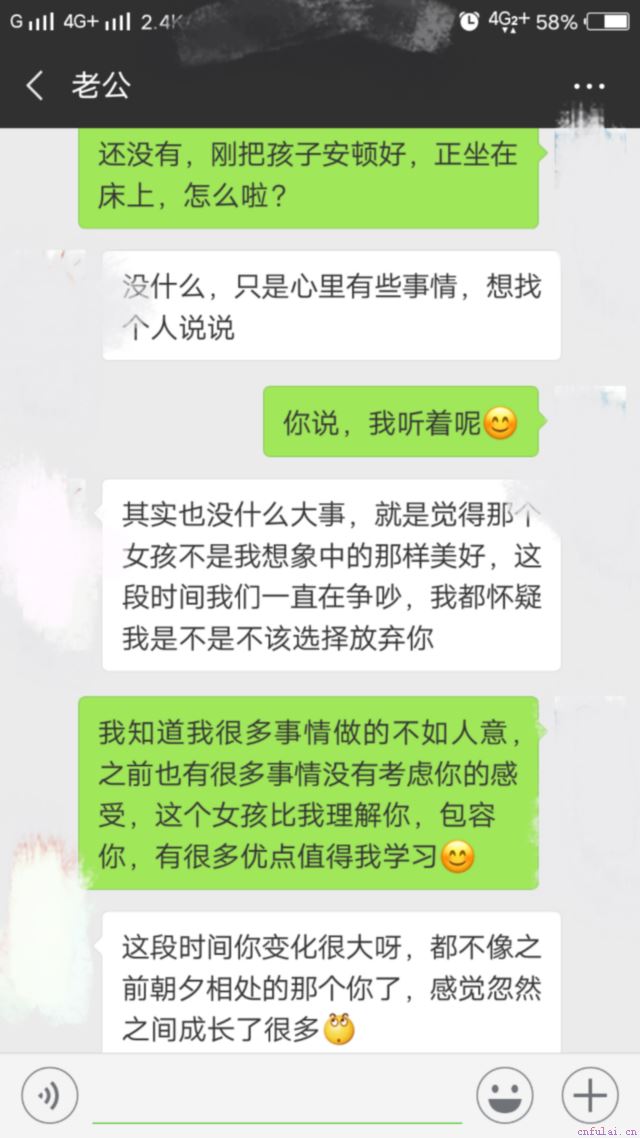640x1138 pixels.
Task: Open the emoji picker
Action: tap(504, 1097)
